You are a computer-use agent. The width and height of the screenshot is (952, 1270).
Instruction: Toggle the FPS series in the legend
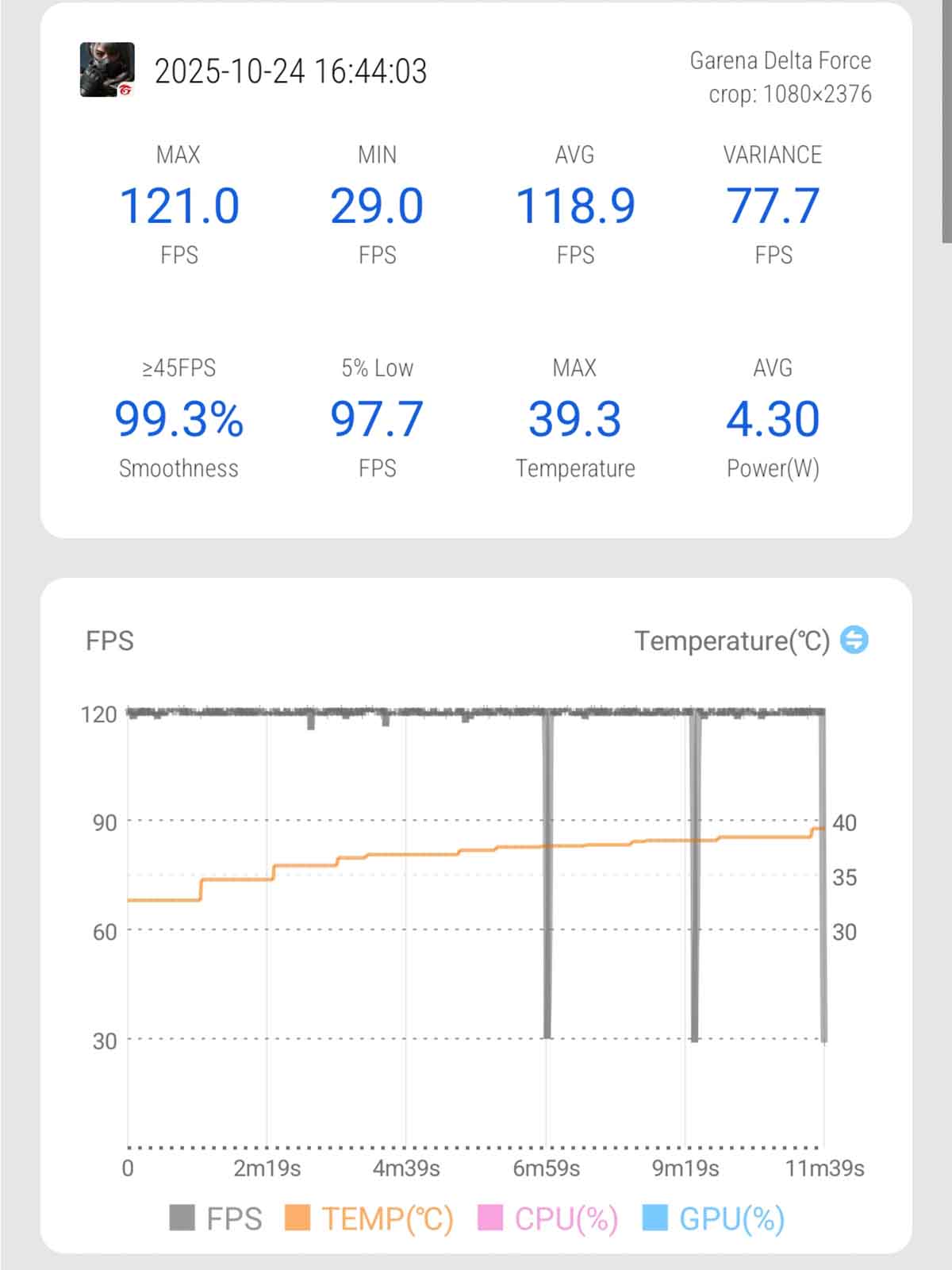pos(216,1218)
